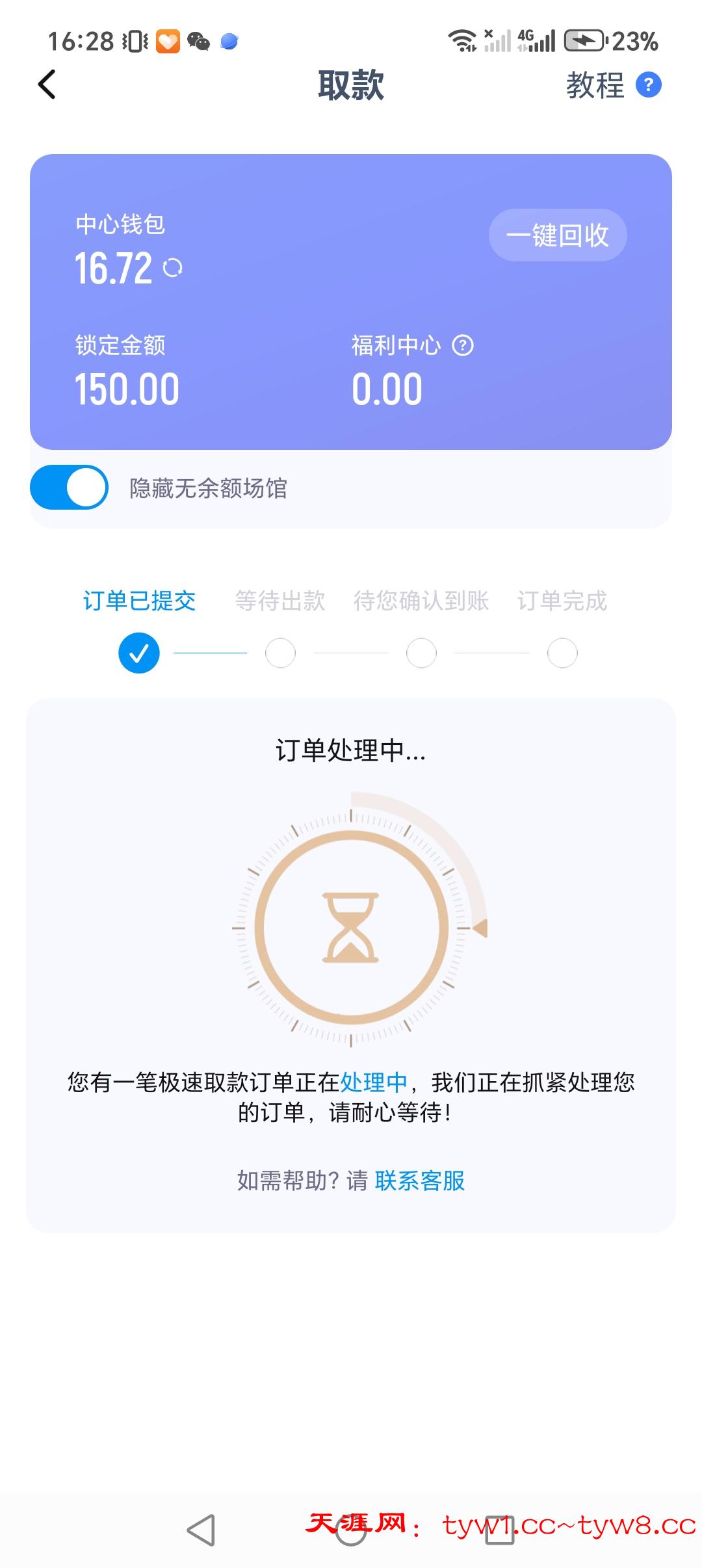Open the 联系客服 link
The height and width of the screenshot is (1568, 702).
point(420,1180)
